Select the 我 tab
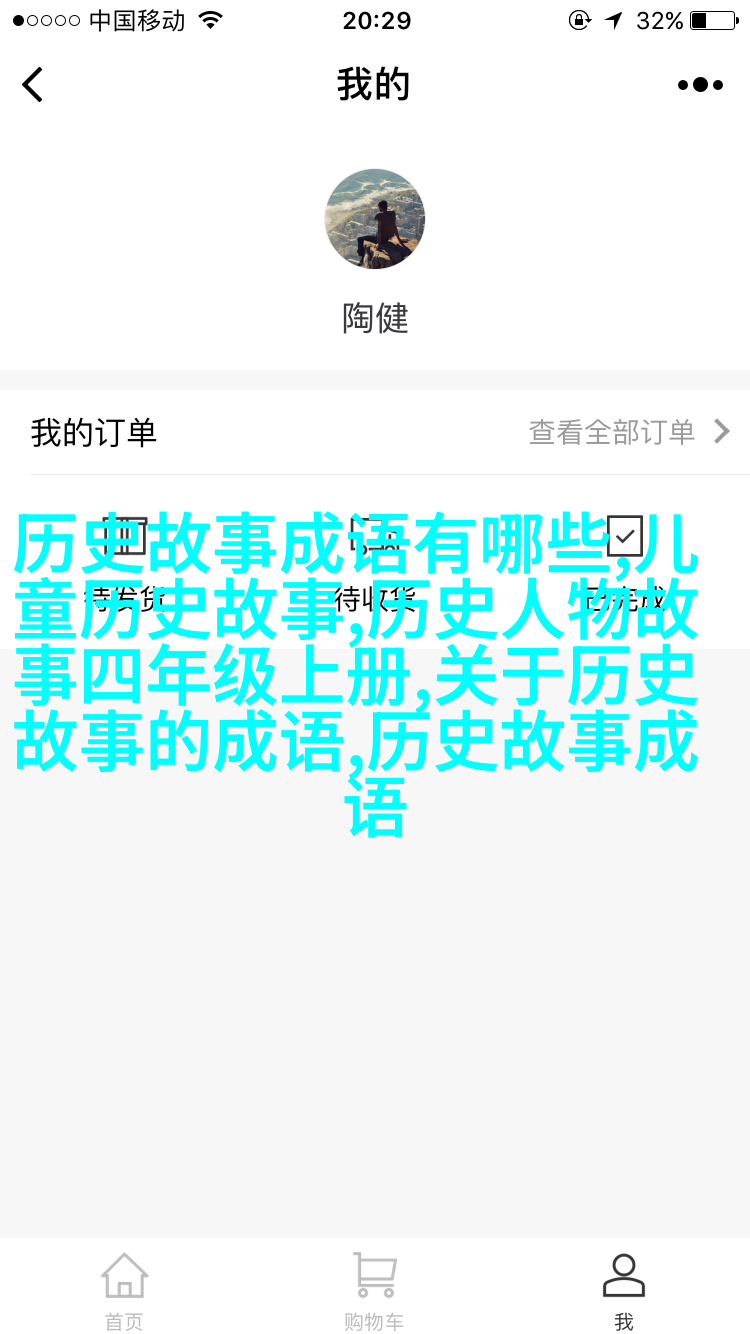Image resolution: width=750 pixels, height=1334 pixels. [624, 1290]
